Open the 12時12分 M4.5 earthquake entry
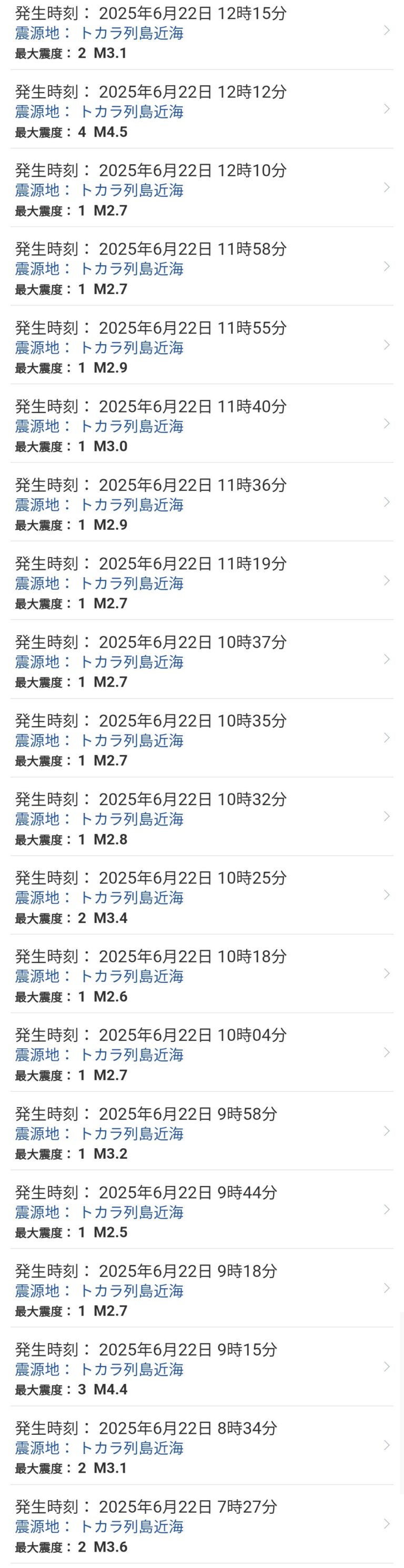 (201, 112)
